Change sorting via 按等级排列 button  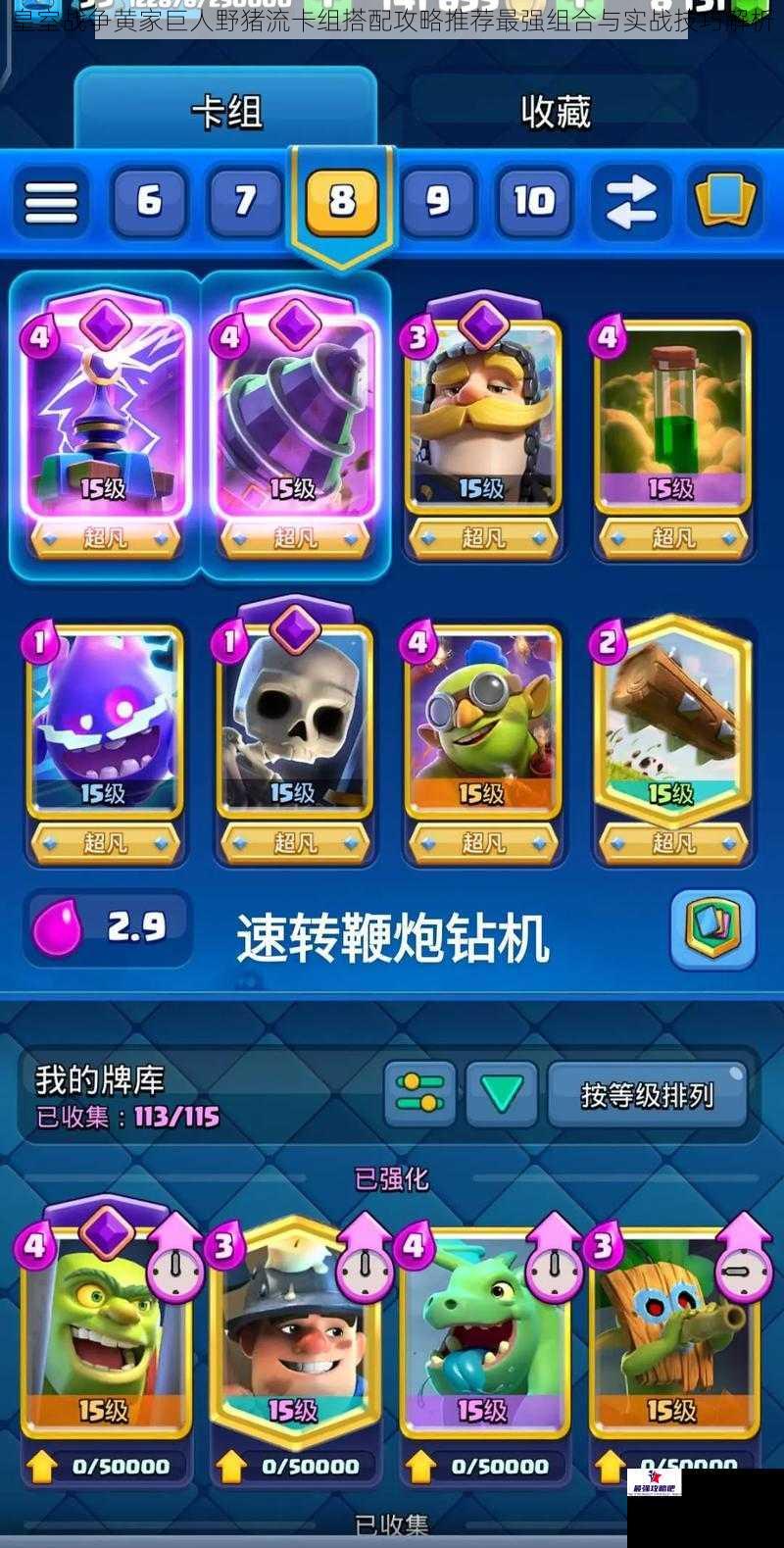click(x=648, y=1094)
